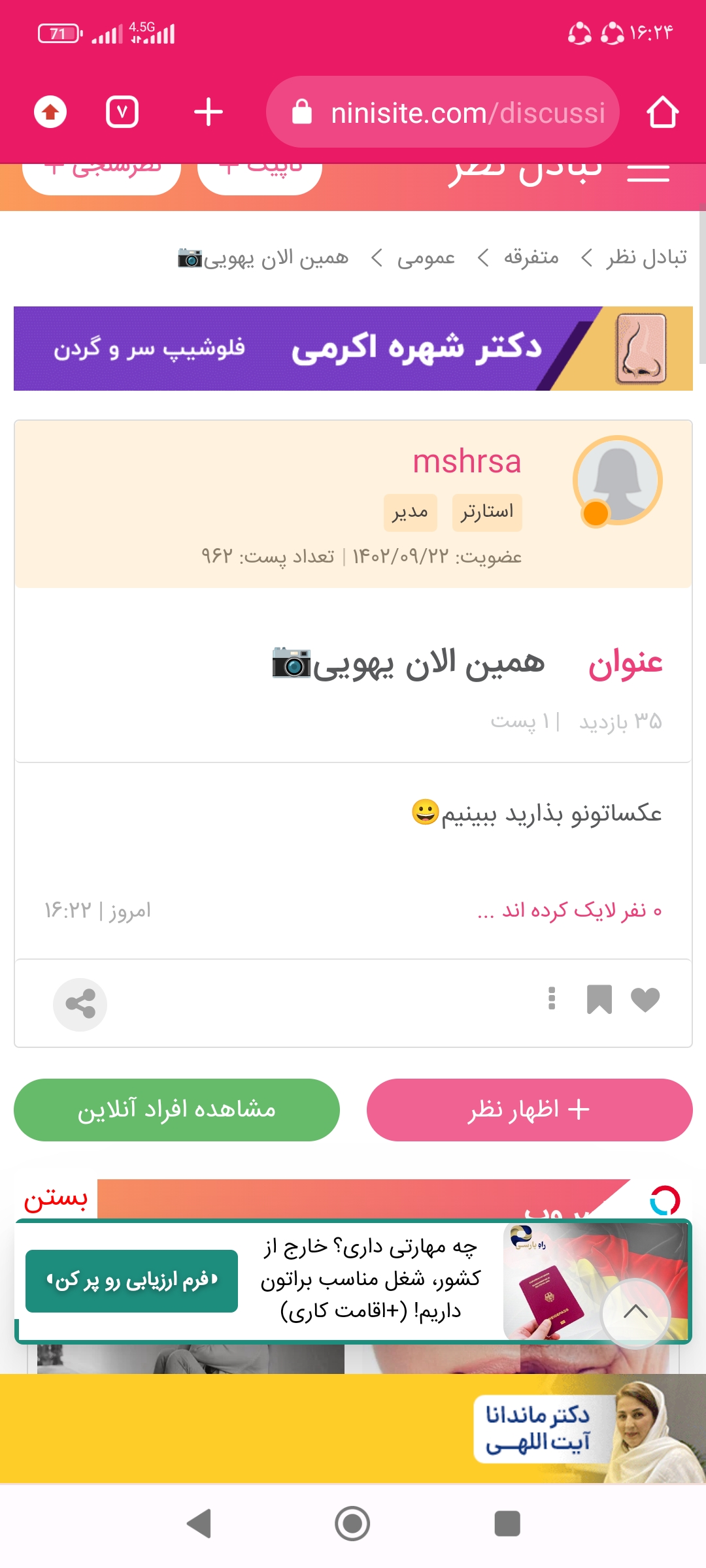Screen dimensions: 706x1568
Task: Go to تبادل نظر breadcrumb
Action: (x=646, y=258)
